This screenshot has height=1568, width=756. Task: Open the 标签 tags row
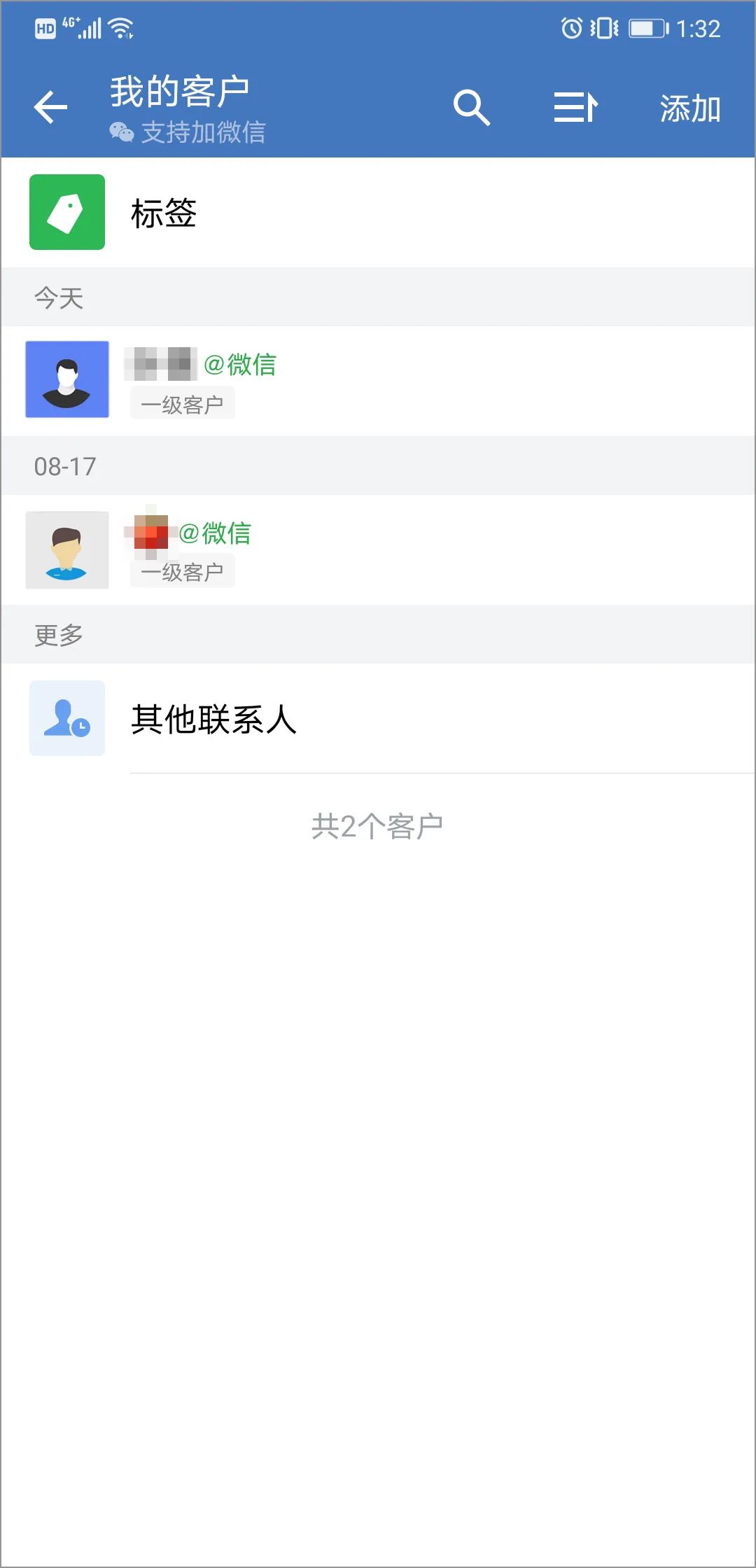[378, 213]
